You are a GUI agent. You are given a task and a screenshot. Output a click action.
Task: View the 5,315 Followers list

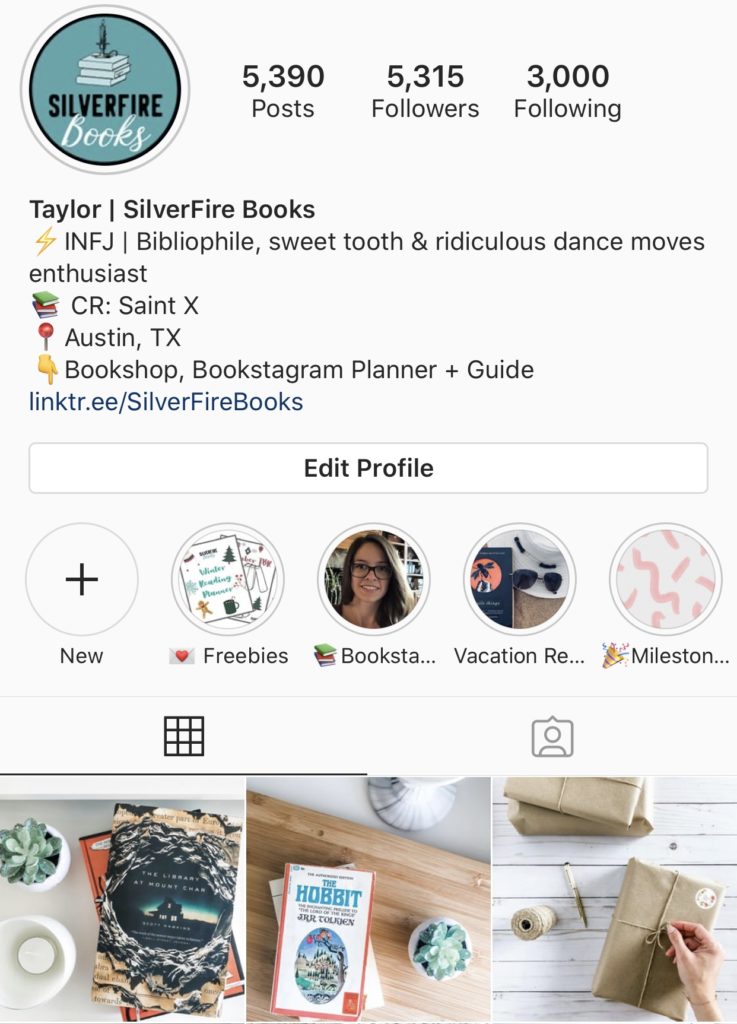tap(425, 91)
